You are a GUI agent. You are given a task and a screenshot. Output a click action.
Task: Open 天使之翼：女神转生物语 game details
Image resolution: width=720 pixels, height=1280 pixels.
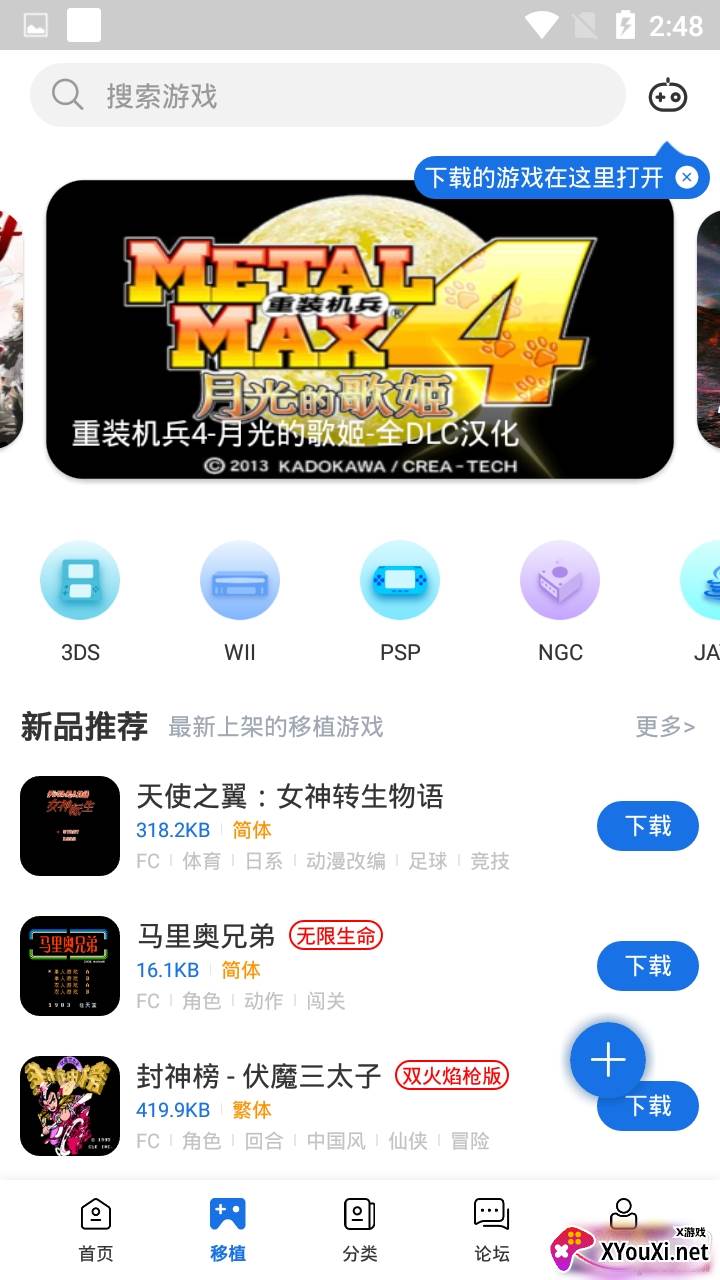[289, 797]
